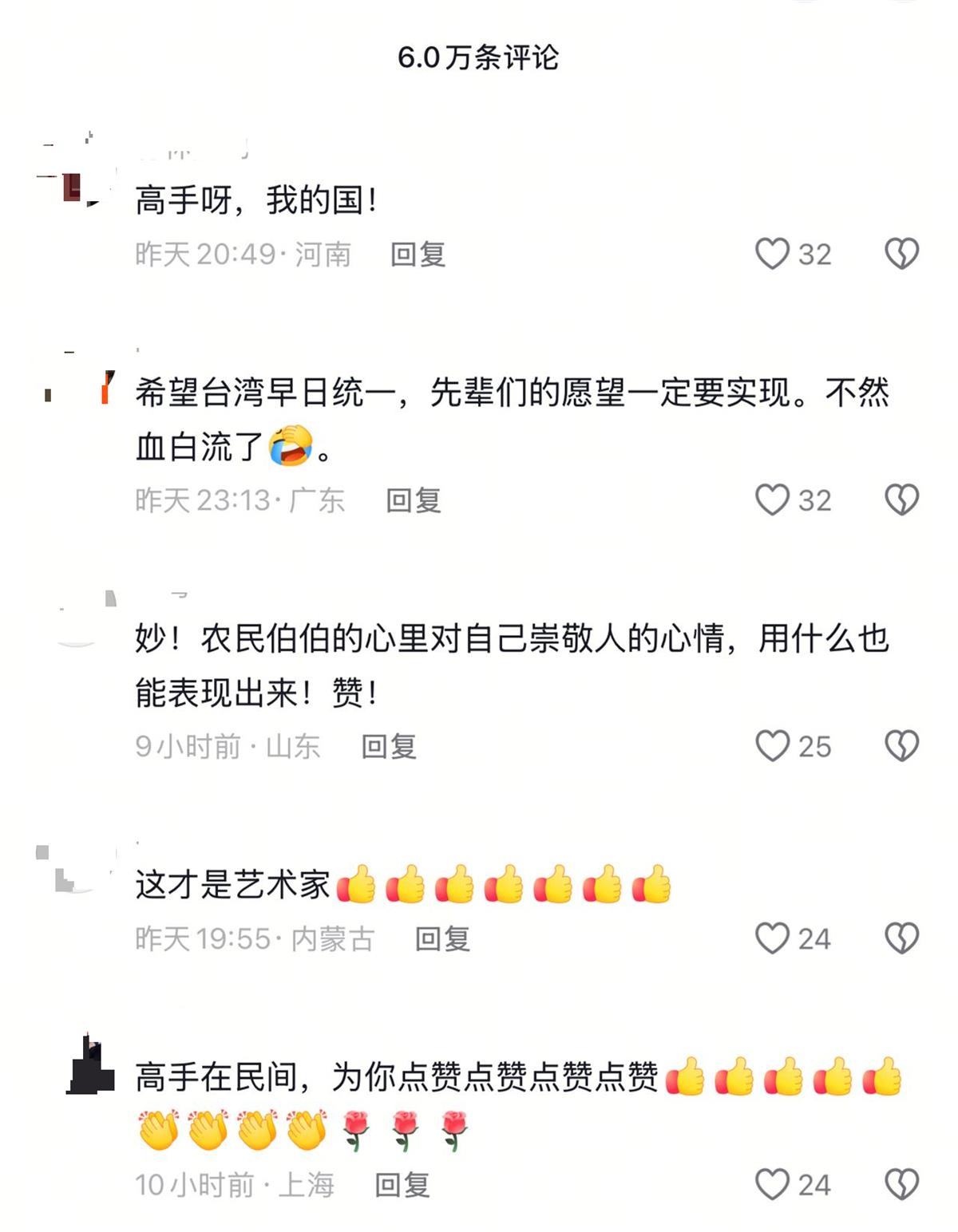Reply to the comment from 山东

coord(389,746)
